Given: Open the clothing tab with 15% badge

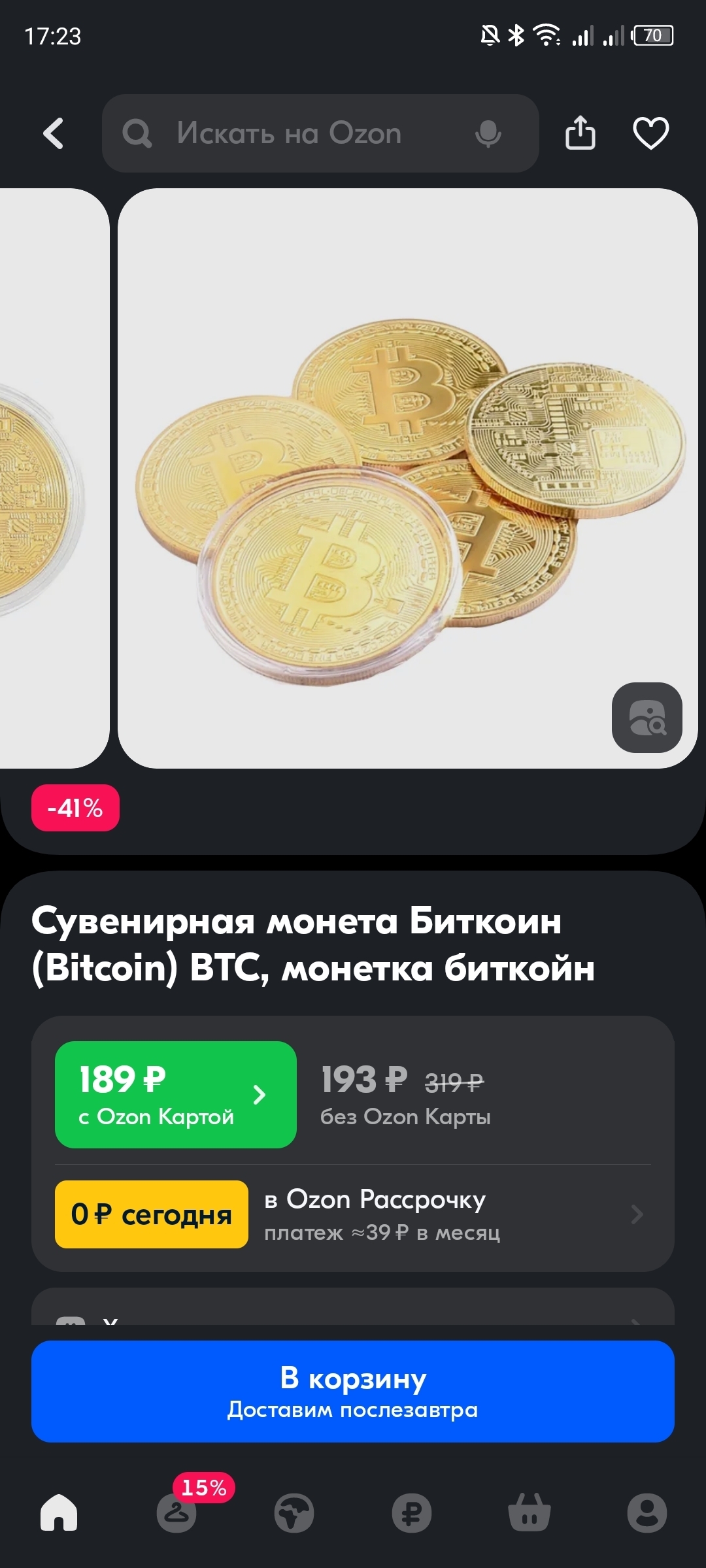Looking at the screenshot, I should [176, 1512].
